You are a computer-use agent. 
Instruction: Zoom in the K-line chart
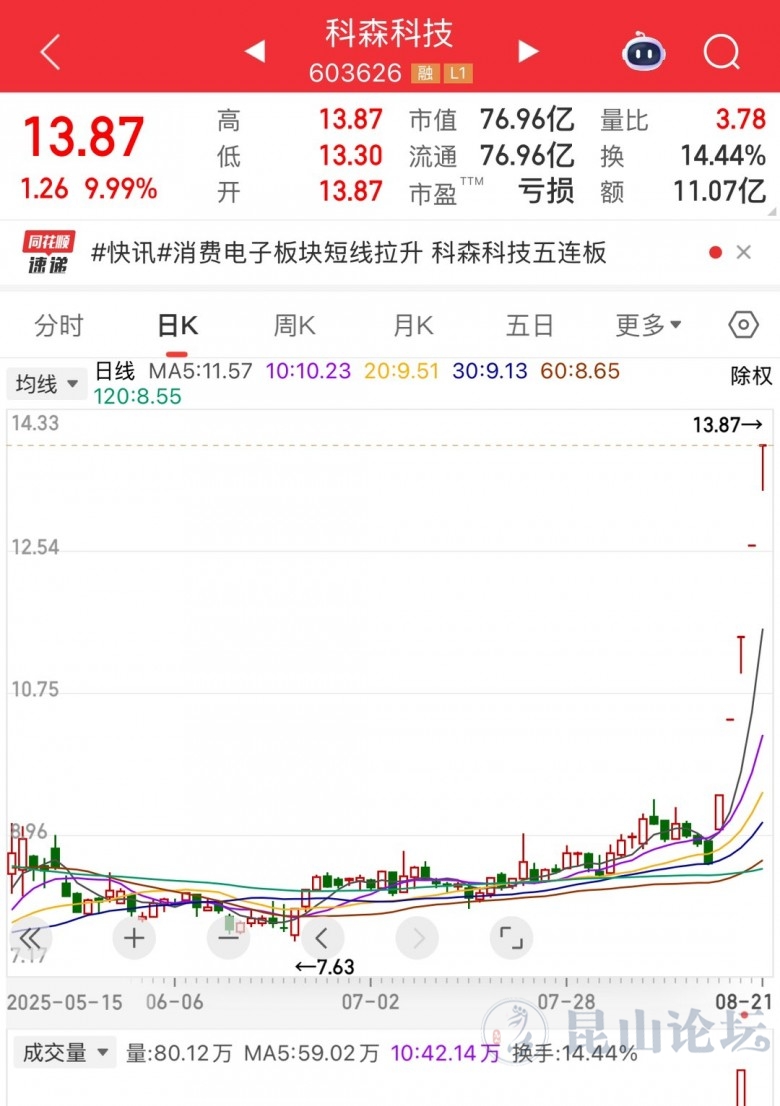click(x=134, y=938)
